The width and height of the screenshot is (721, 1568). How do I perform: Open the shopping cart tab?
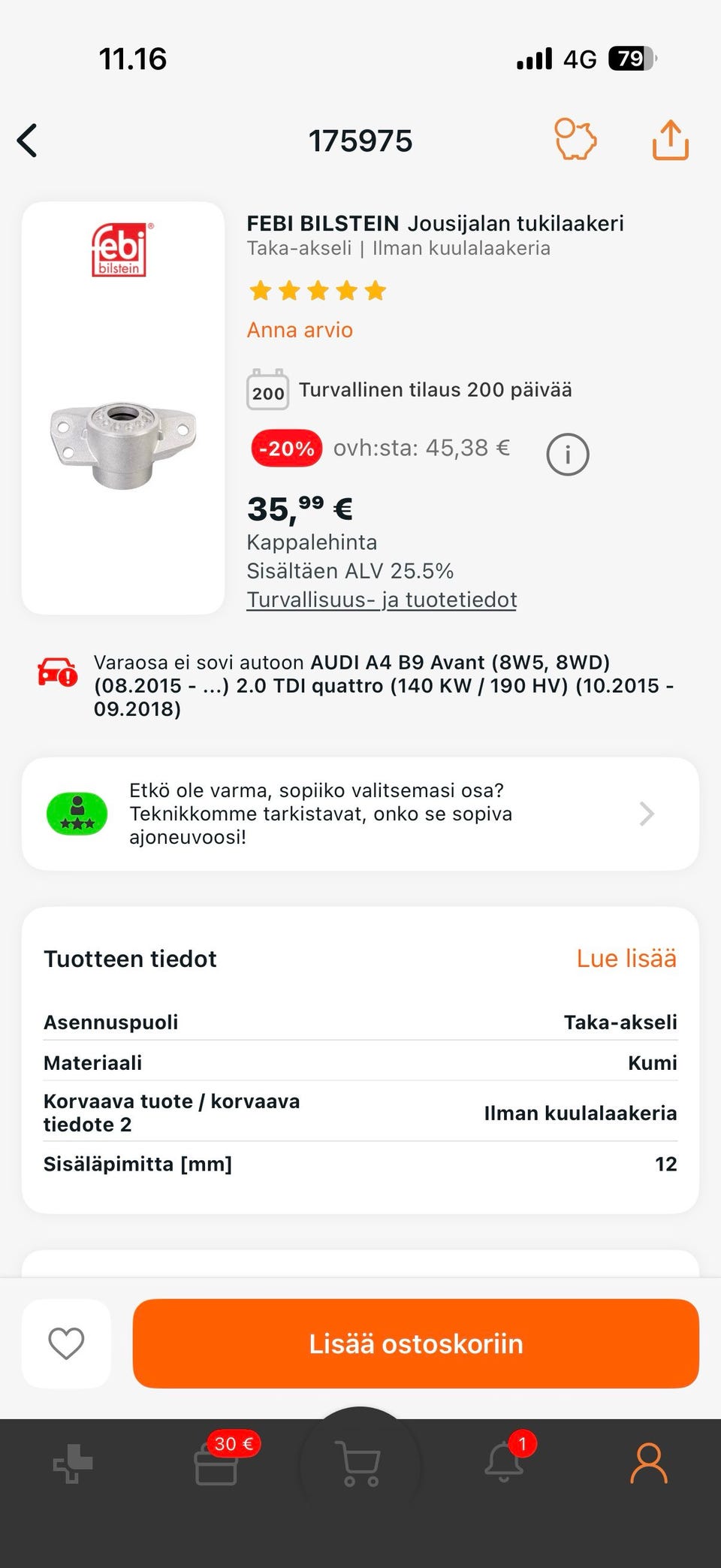[x=360, y=1464]
